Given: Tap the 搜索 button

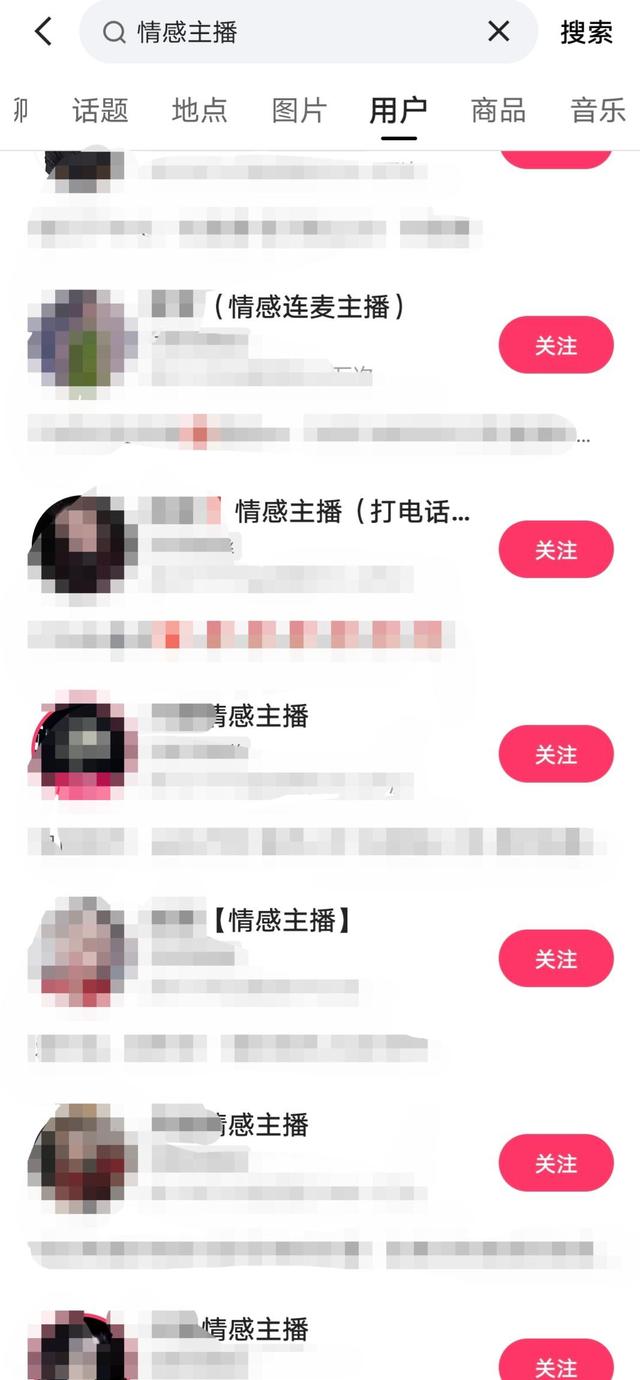Looking at the screenshot, I should pyautogui.click(x=586, y=32).
